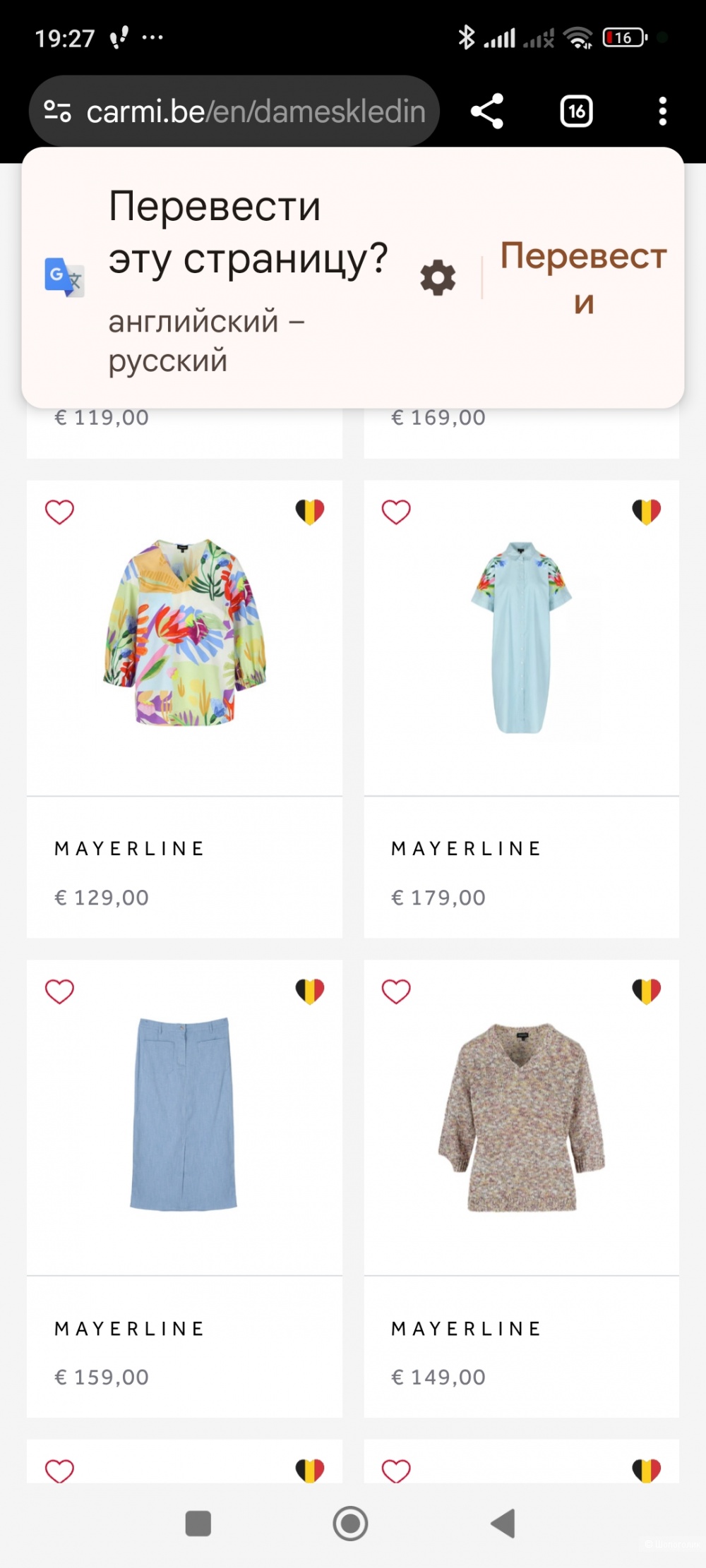Tap Перевести to translate the page
Viewport: 706px width, 1568px height.
click(x=583, y=277)
